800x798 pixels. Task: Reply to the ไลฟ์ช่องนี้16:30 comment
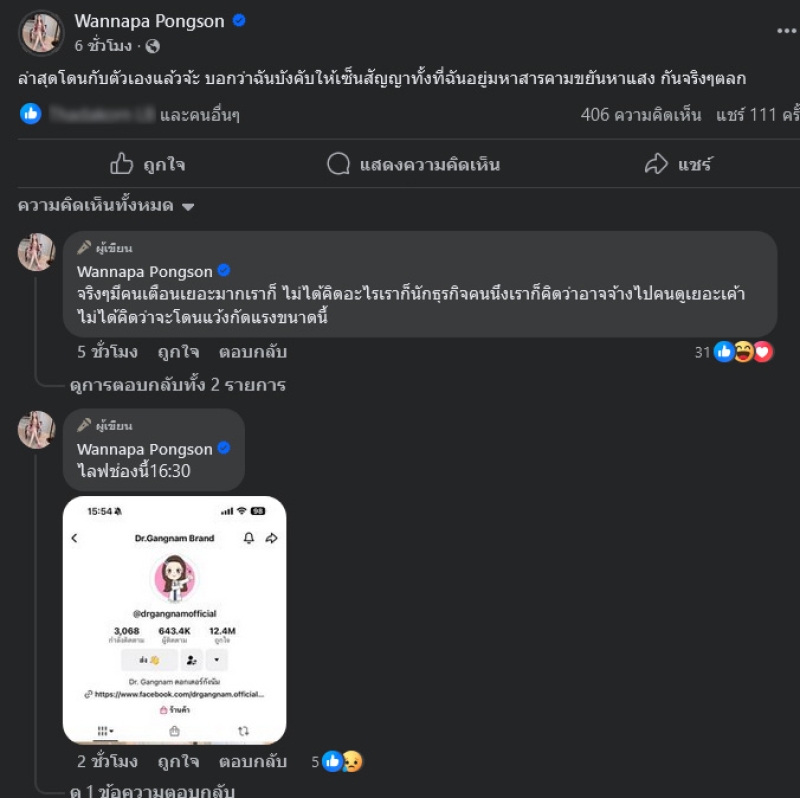click(252, 762)
